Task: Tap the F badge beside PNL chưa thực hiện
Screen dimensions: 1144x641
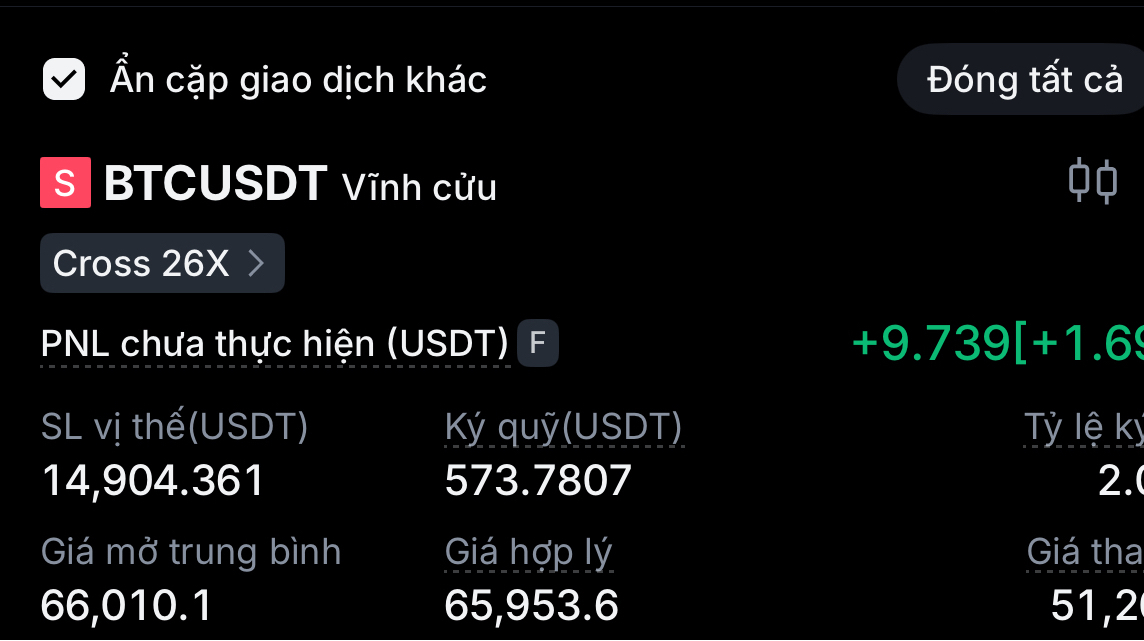Action: tap(538, 344)
